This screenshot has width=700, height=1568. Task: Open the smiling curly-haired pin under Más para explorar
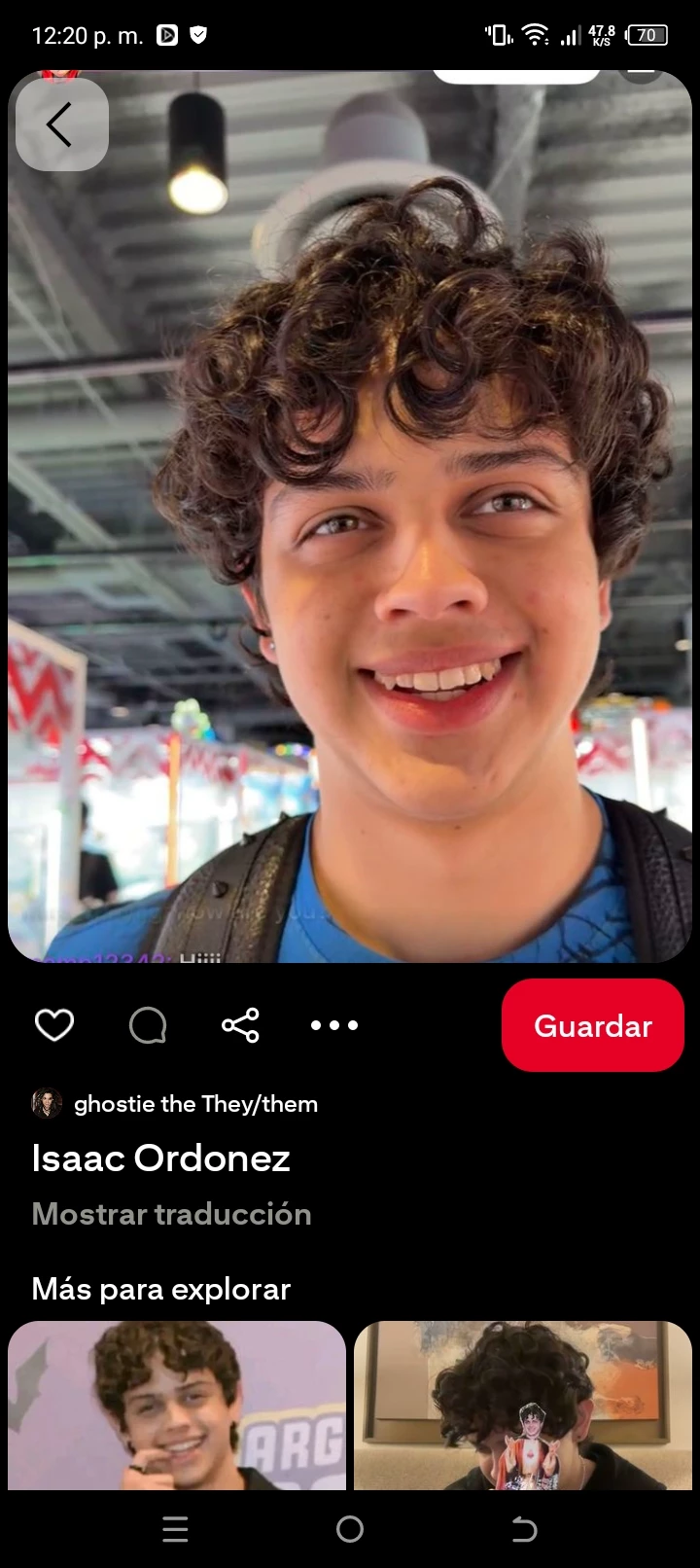[x=177, y=1405]
